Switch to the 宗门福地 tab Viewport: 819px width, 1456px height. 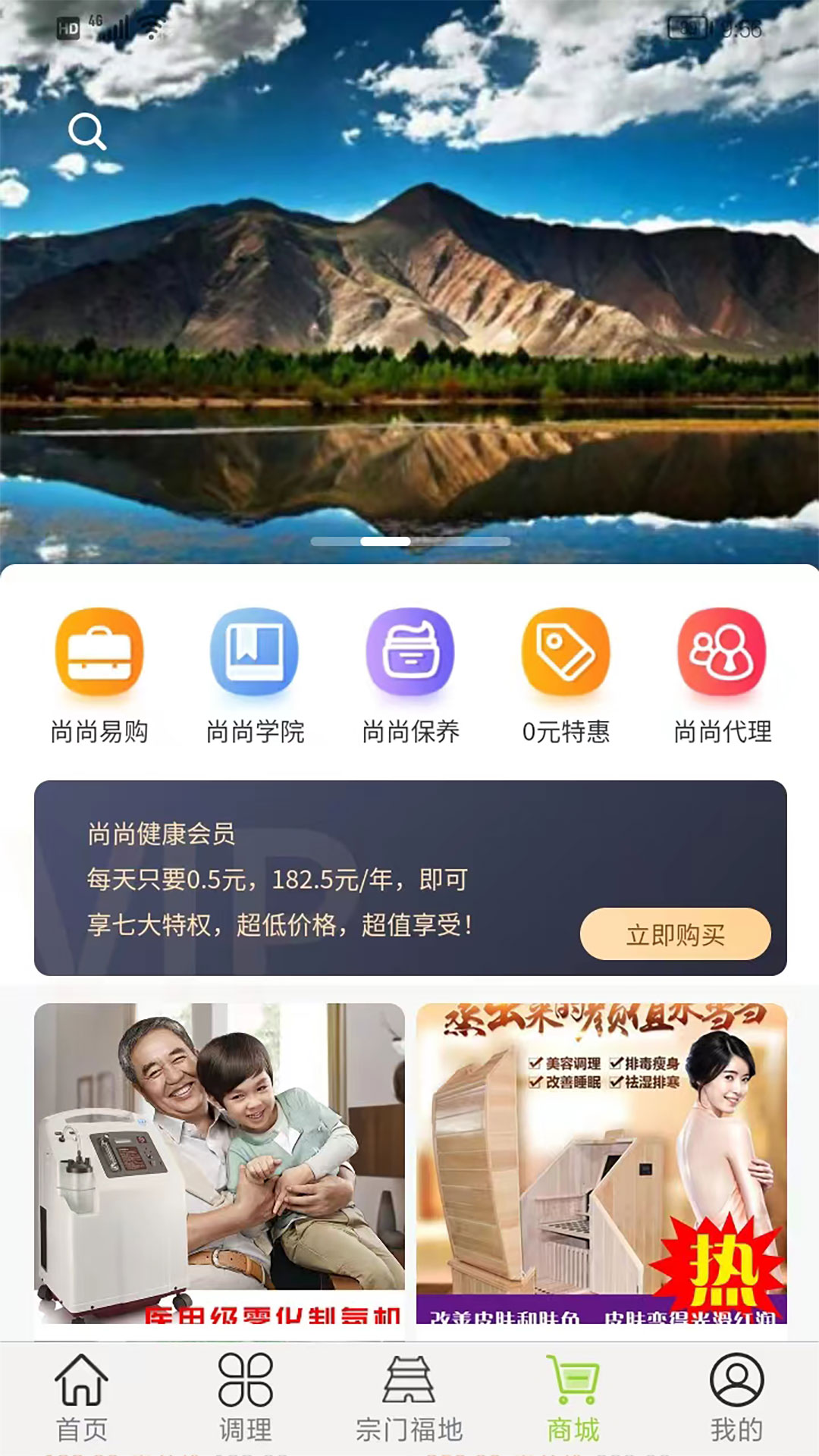(x=409, y=1398)
